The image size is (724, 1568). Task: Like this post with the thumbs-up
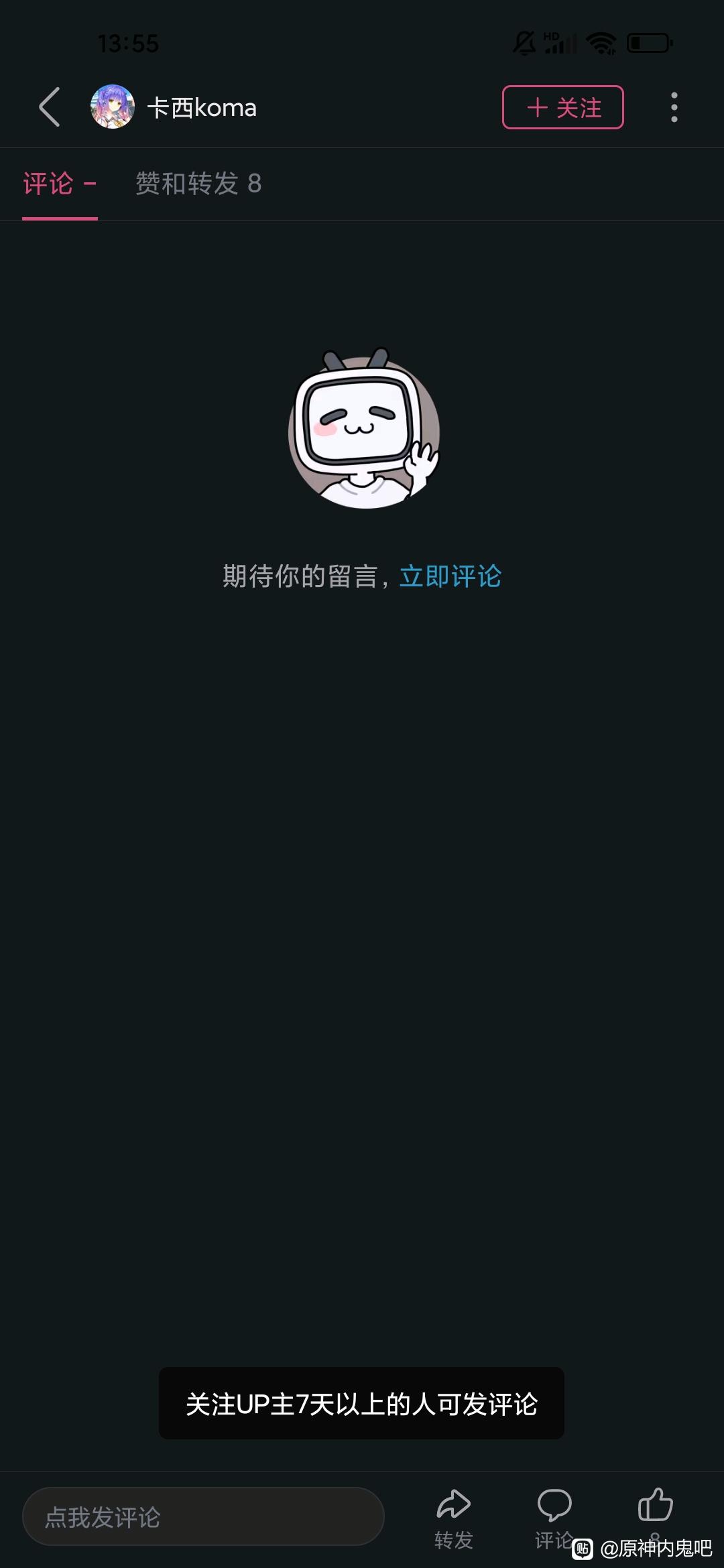tap(655, 1506)
